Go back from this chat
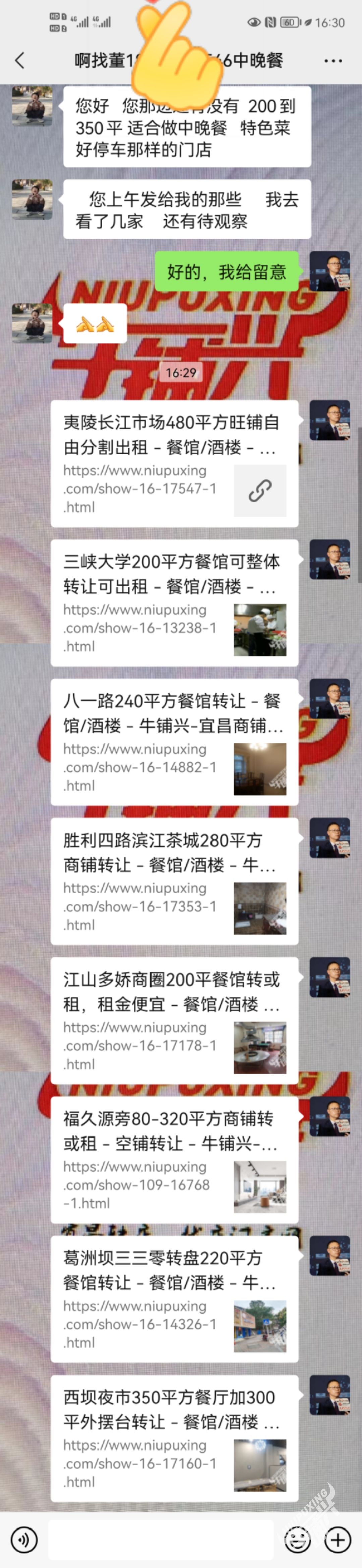This screenshot has width=362, height=1568. (x=20, y=60)
